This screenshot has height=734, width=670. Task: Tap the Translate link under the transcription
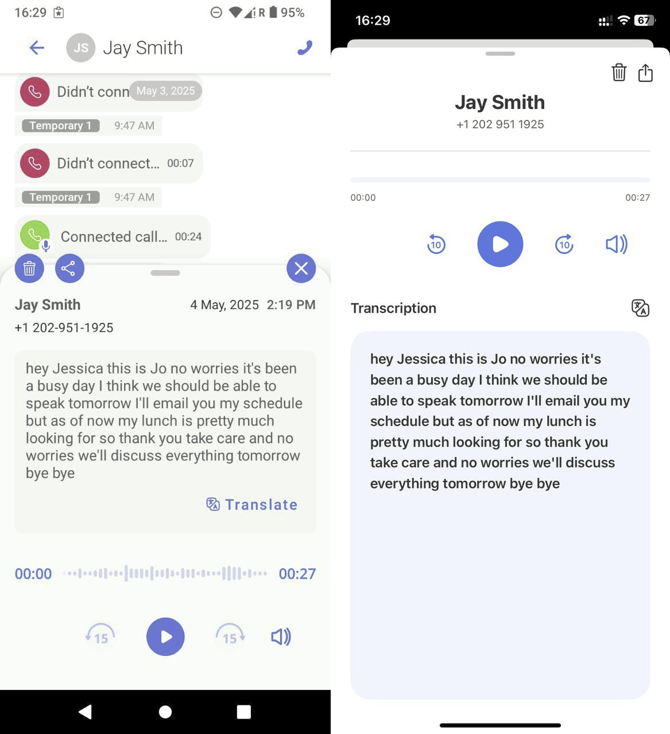252,505
